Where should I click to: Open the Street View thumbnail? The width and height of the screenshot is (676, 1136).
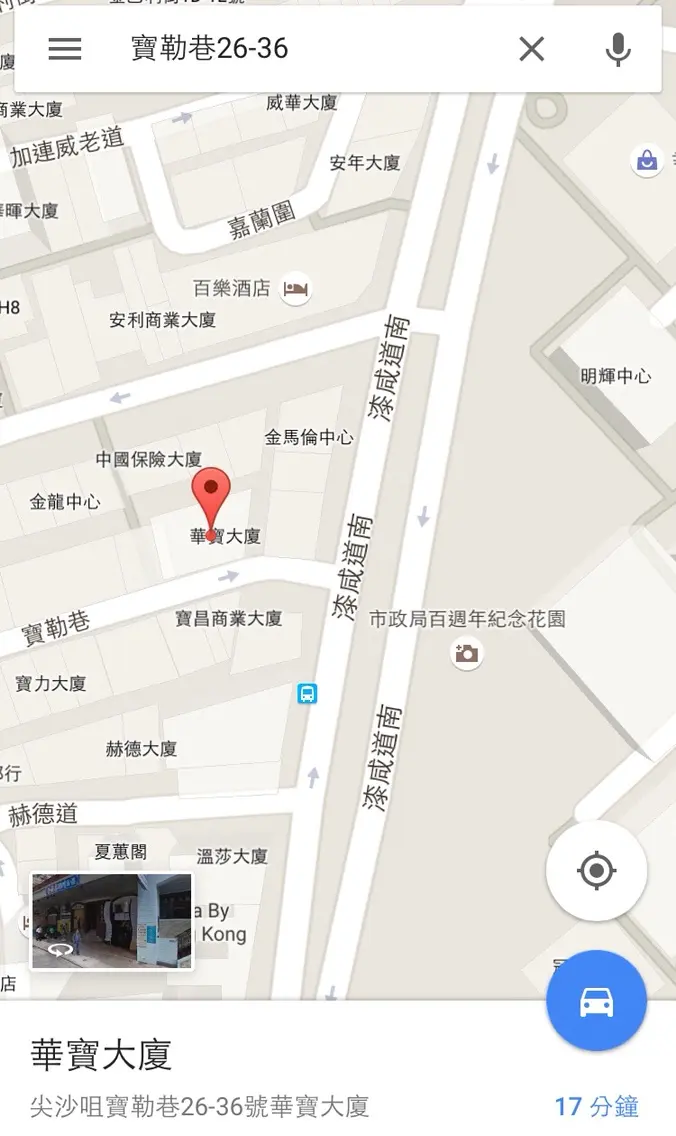click(x=111, y=920)
